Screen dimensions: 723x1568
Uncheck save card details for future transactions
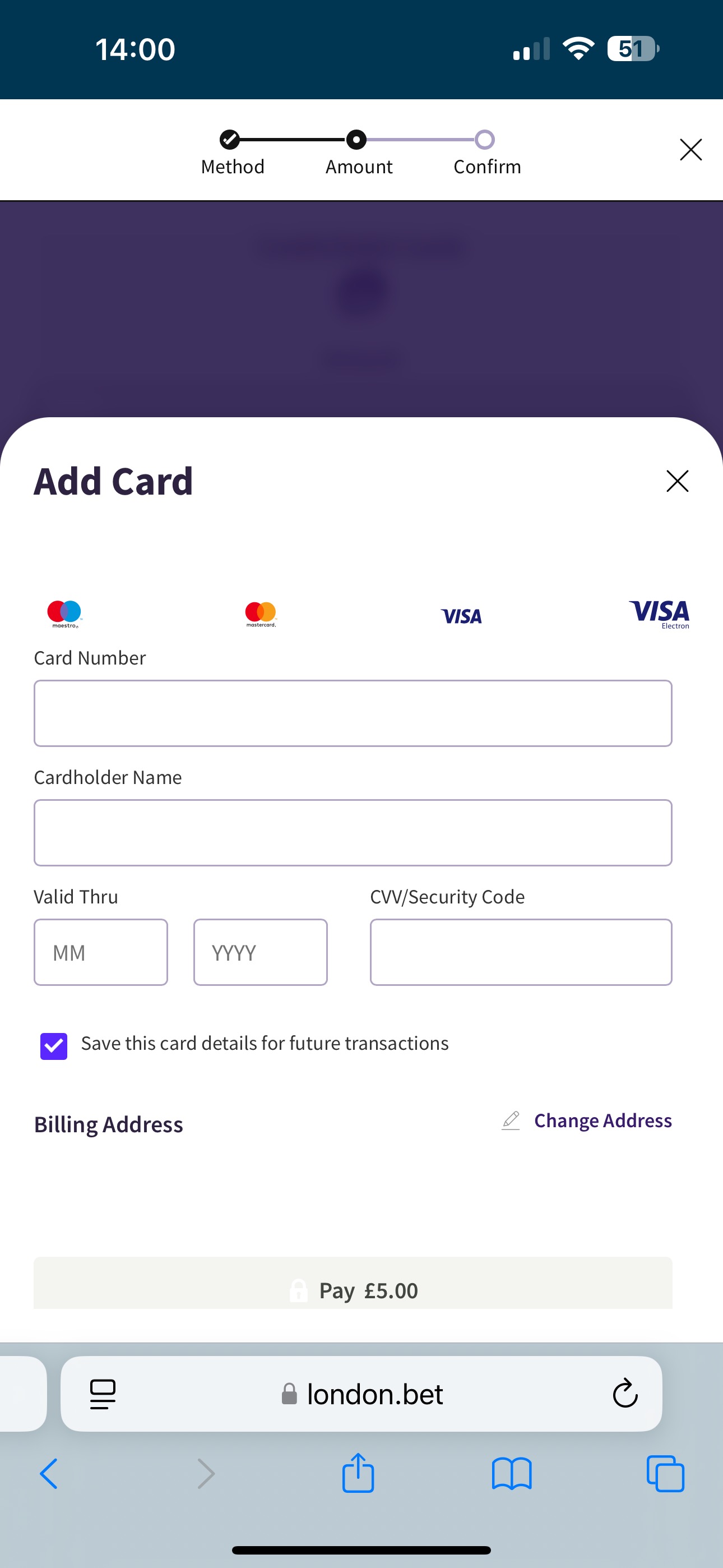point(54,1046)
